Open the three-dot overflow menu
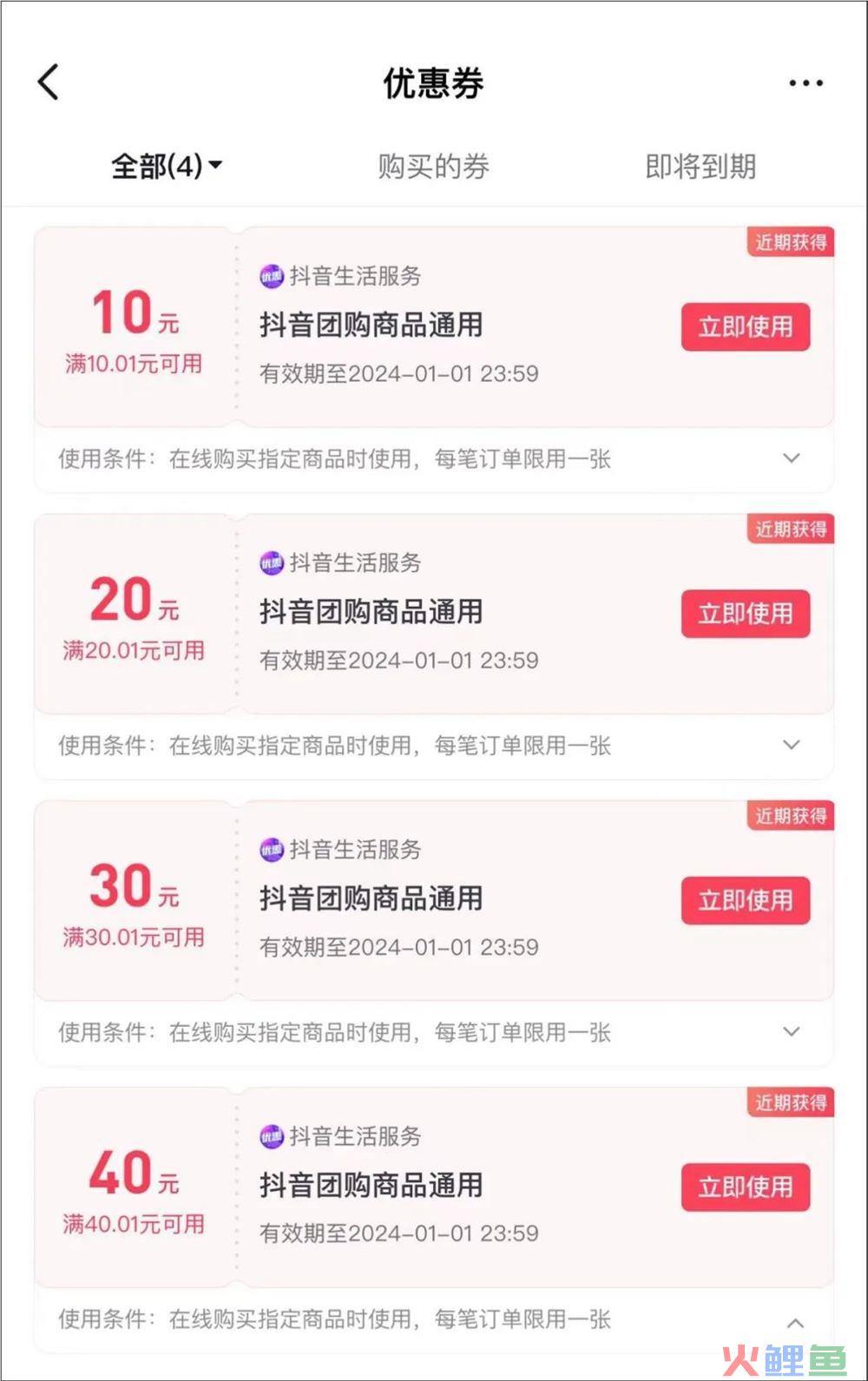868x1381 pixels. 806,83
